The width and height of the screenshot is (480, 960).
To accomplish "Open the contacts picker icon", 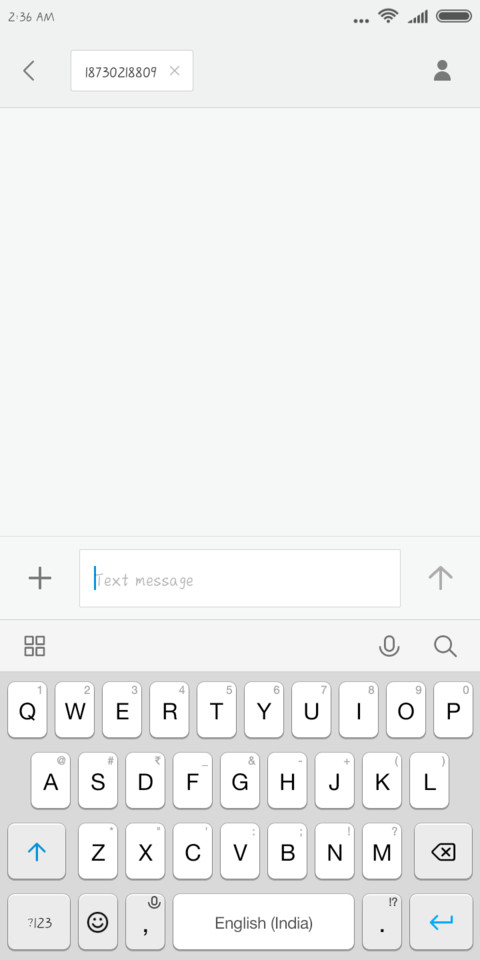I will 442,71.
